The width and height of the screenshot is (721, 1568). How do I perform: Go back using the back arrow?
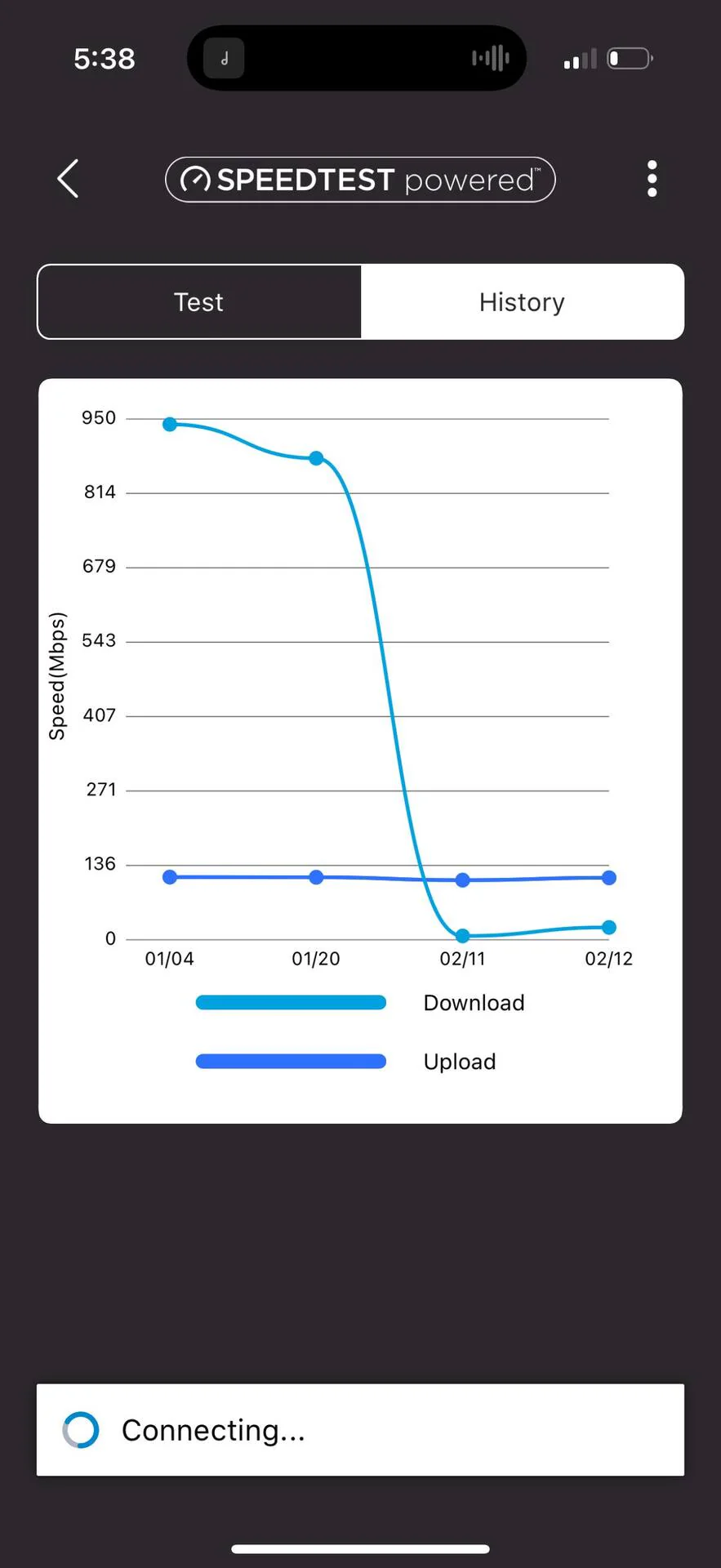point(69,178)
